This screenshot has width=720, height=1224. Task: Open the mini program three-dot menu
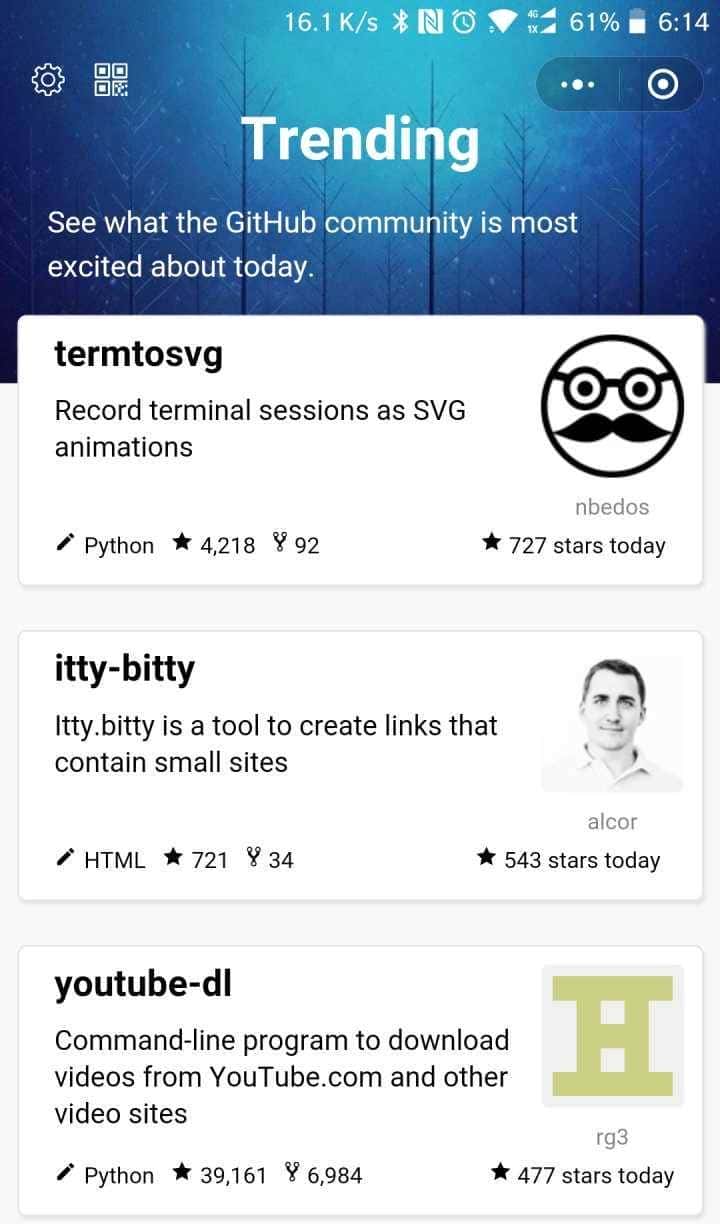click(x=578, y=85)
